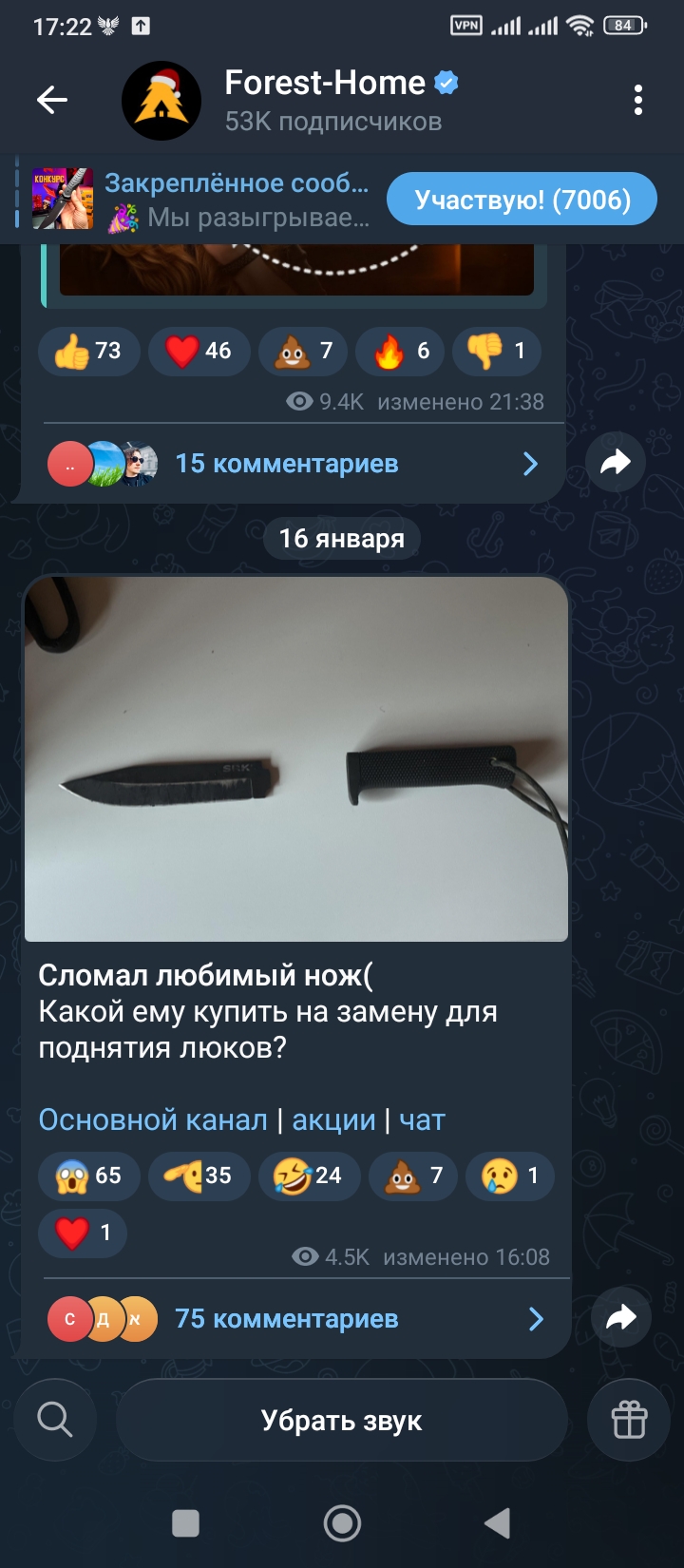
Task: Tap the laughing emoji reaction with 24
Action: point(309,1176)
